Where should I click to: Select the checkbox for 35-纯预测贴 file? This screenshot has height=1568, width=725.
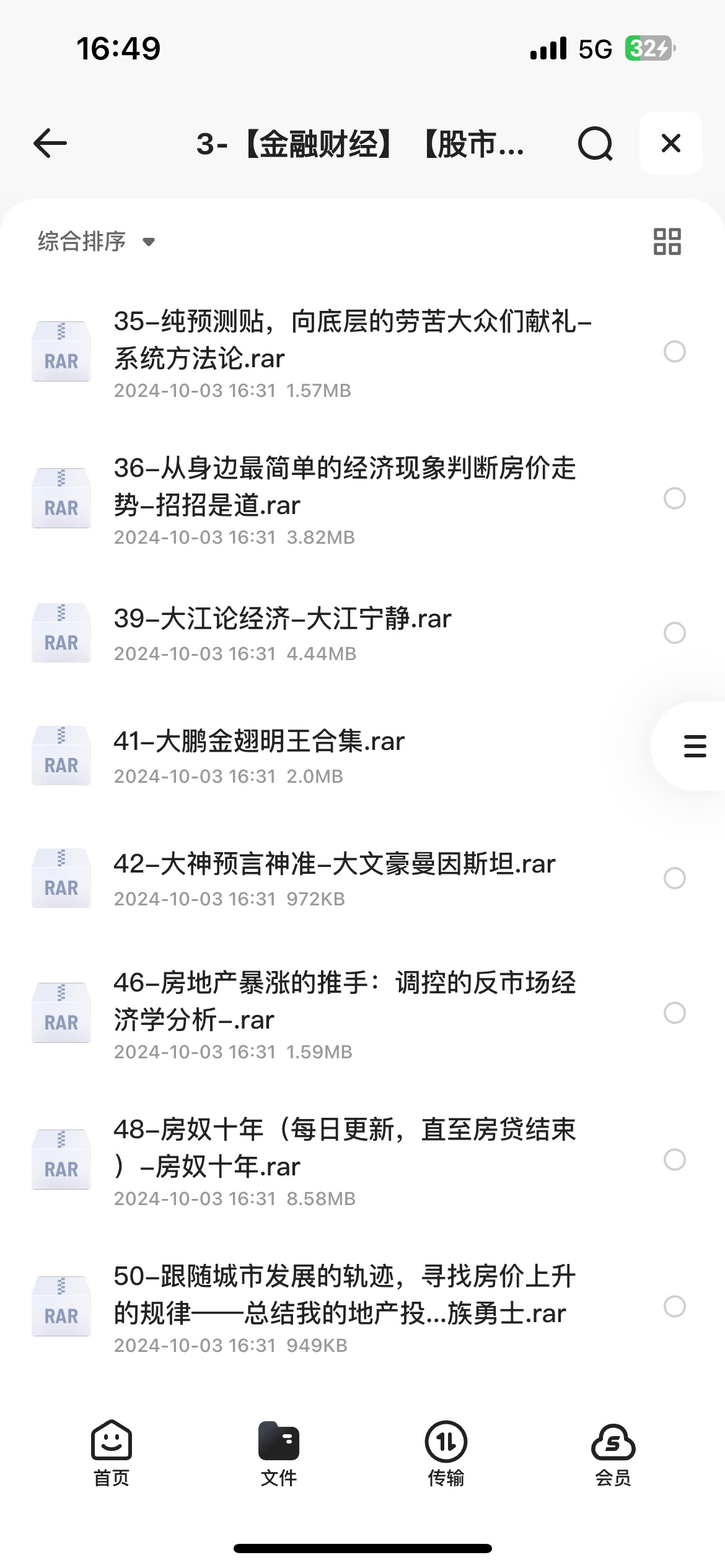674,352
